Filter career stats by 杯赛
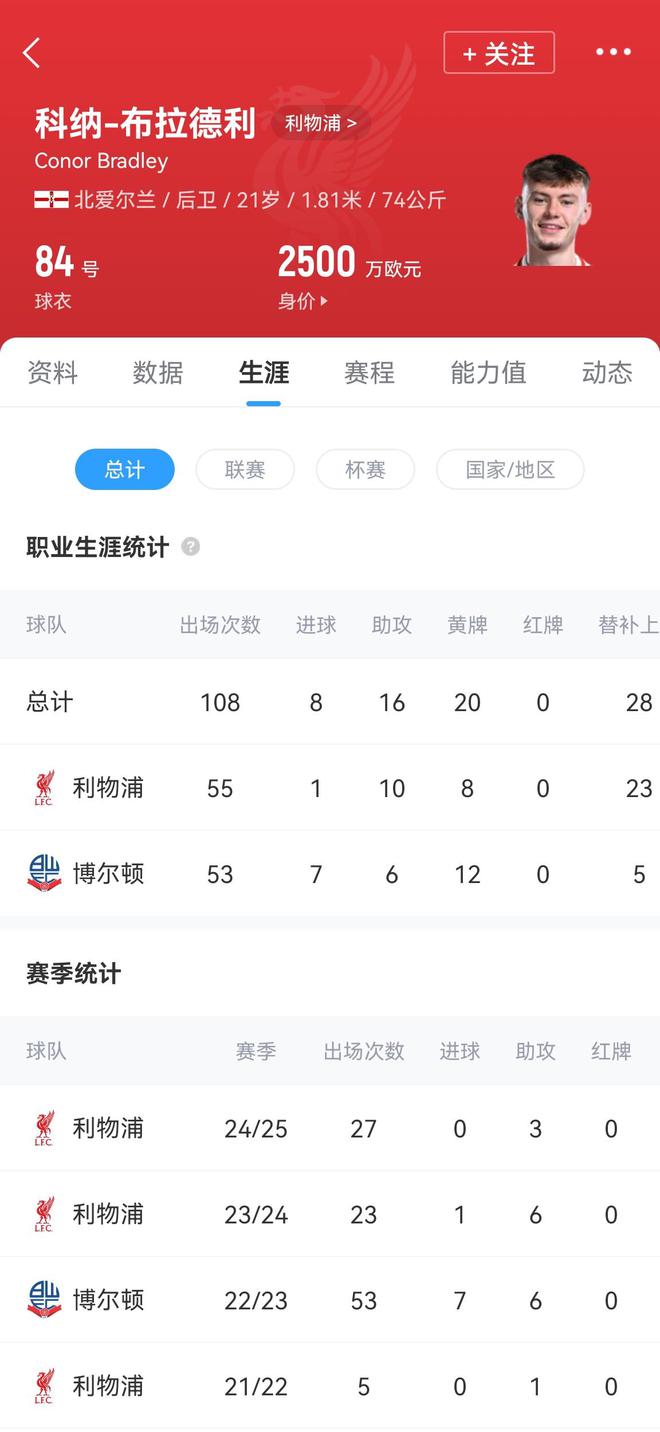The width and height of the screenshot is (660, 1432). tap(365, 469)
